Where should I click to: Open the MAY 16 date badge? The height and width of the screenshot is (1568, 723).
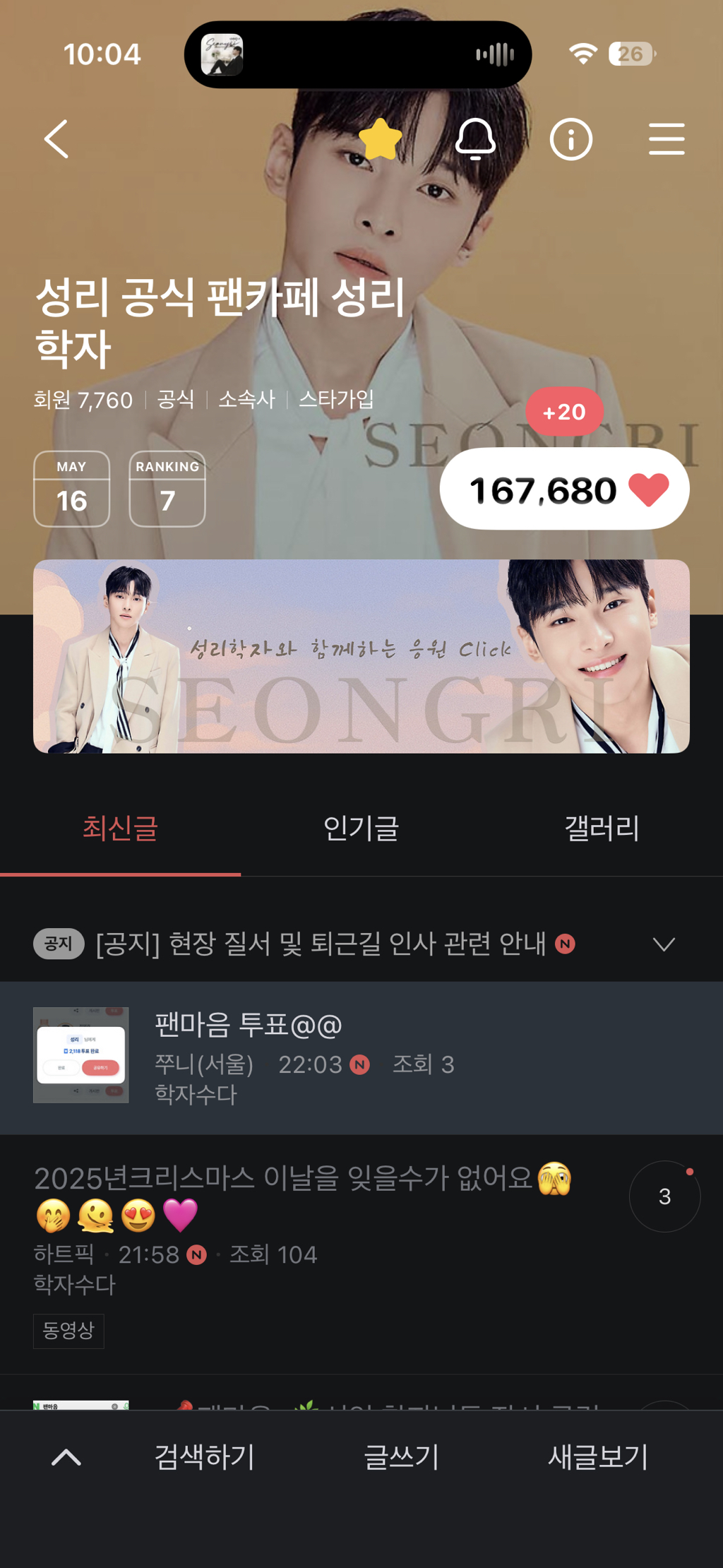tap(71, 489)
